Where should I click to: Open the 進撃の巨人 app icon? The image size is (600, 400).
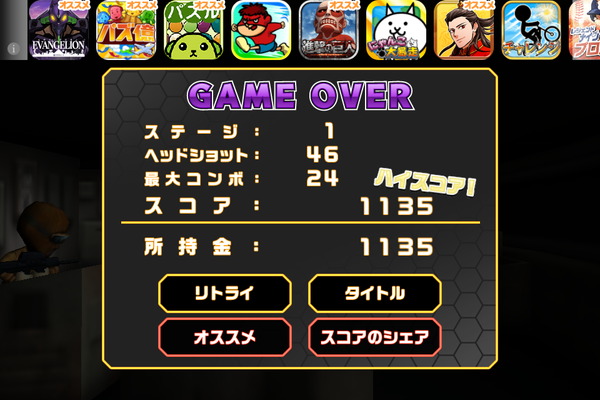tap(329, 30)
